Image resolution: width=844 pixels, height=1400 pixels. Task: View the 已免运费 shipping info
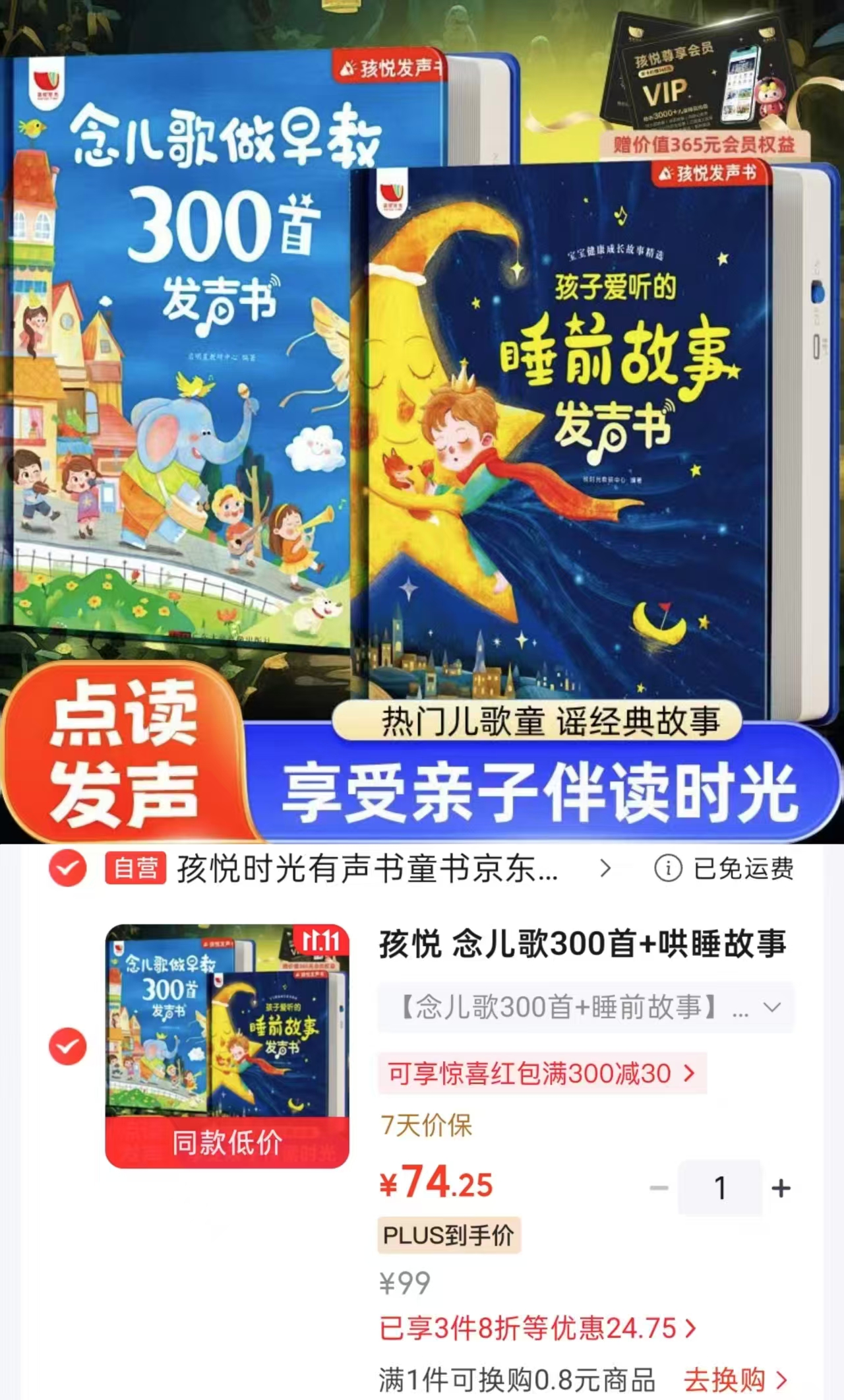(724, 868)
